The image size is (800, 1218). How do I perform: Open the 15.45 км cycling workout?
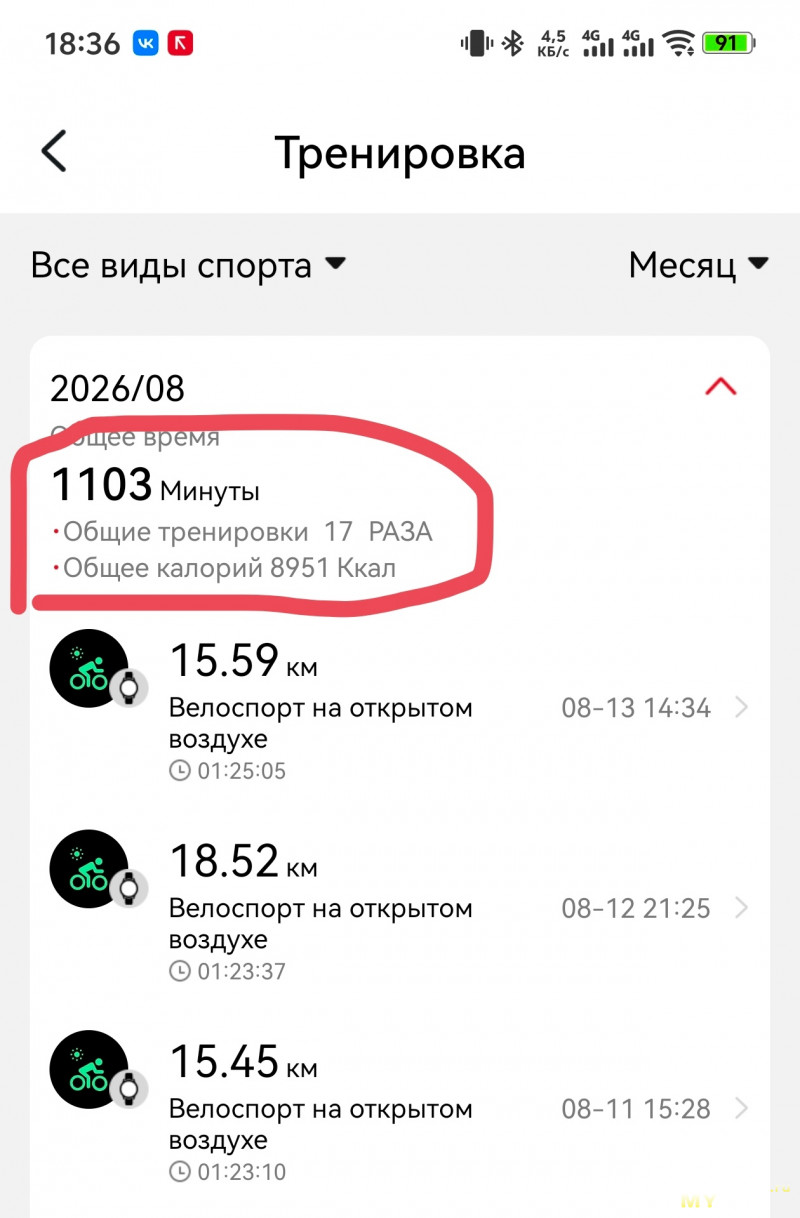(400, 1108)
